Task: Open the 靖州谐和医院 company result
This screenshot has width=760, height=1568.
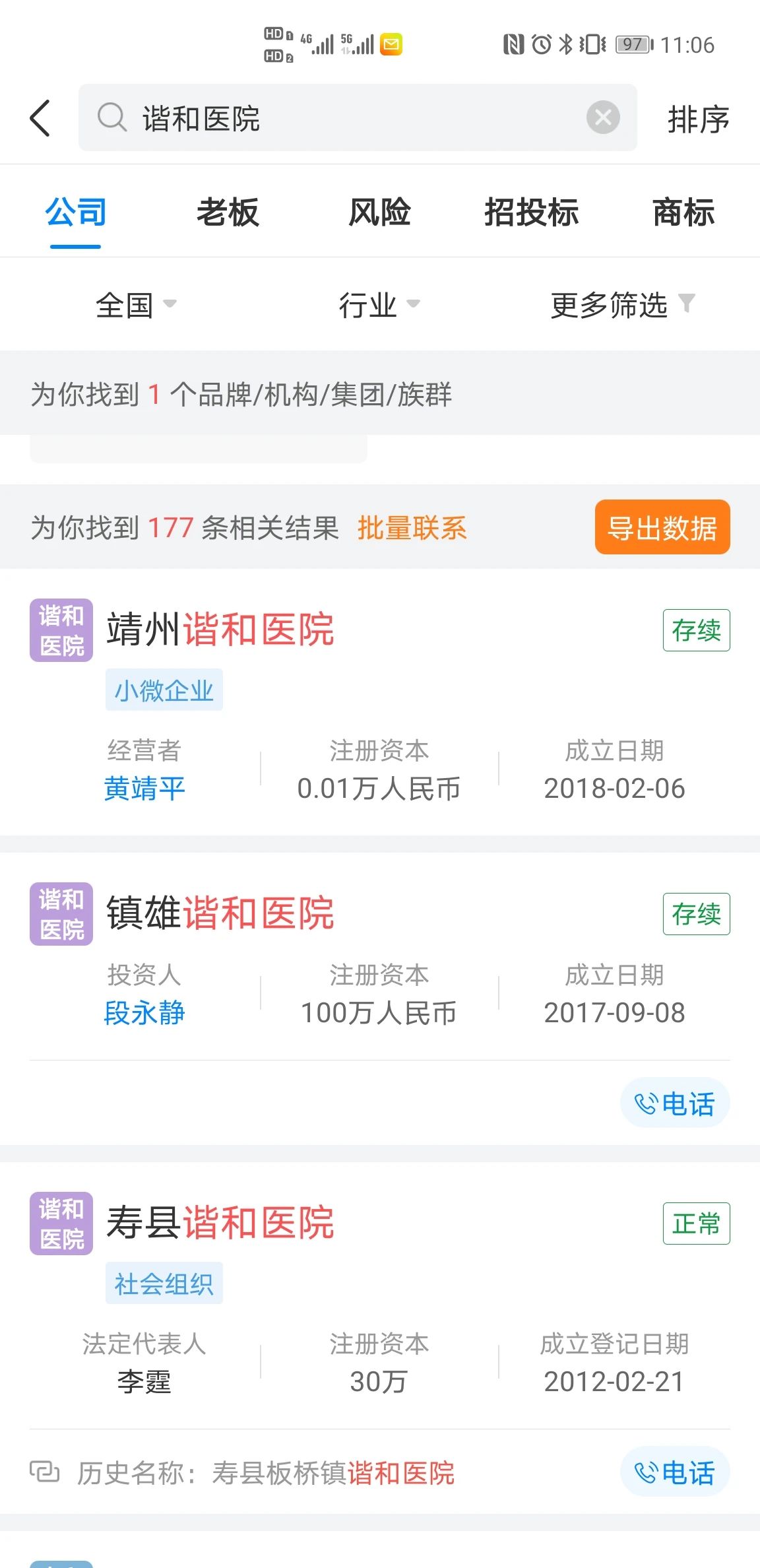Action: click(220, 630)
